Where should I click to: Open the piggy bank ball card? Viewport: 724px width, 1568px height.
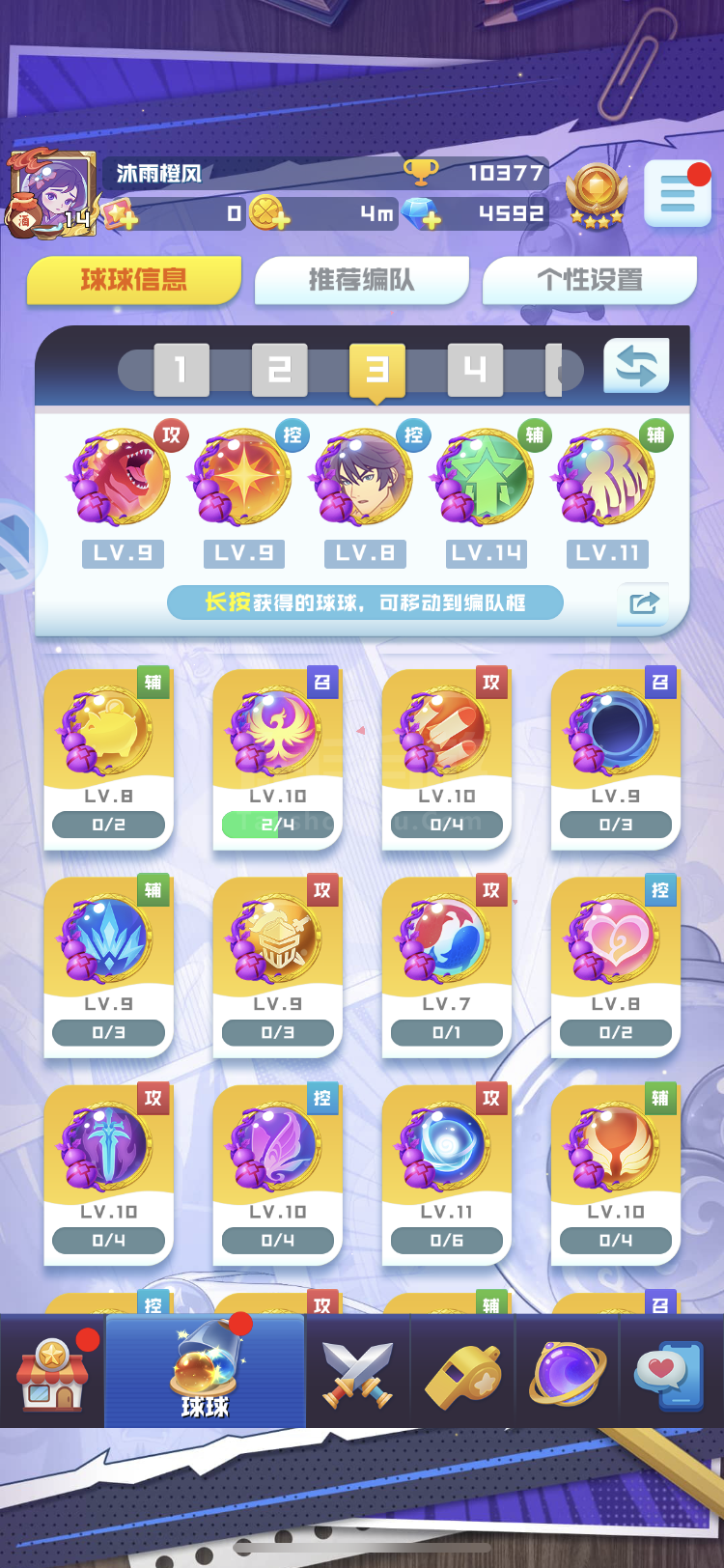point(108,759)
